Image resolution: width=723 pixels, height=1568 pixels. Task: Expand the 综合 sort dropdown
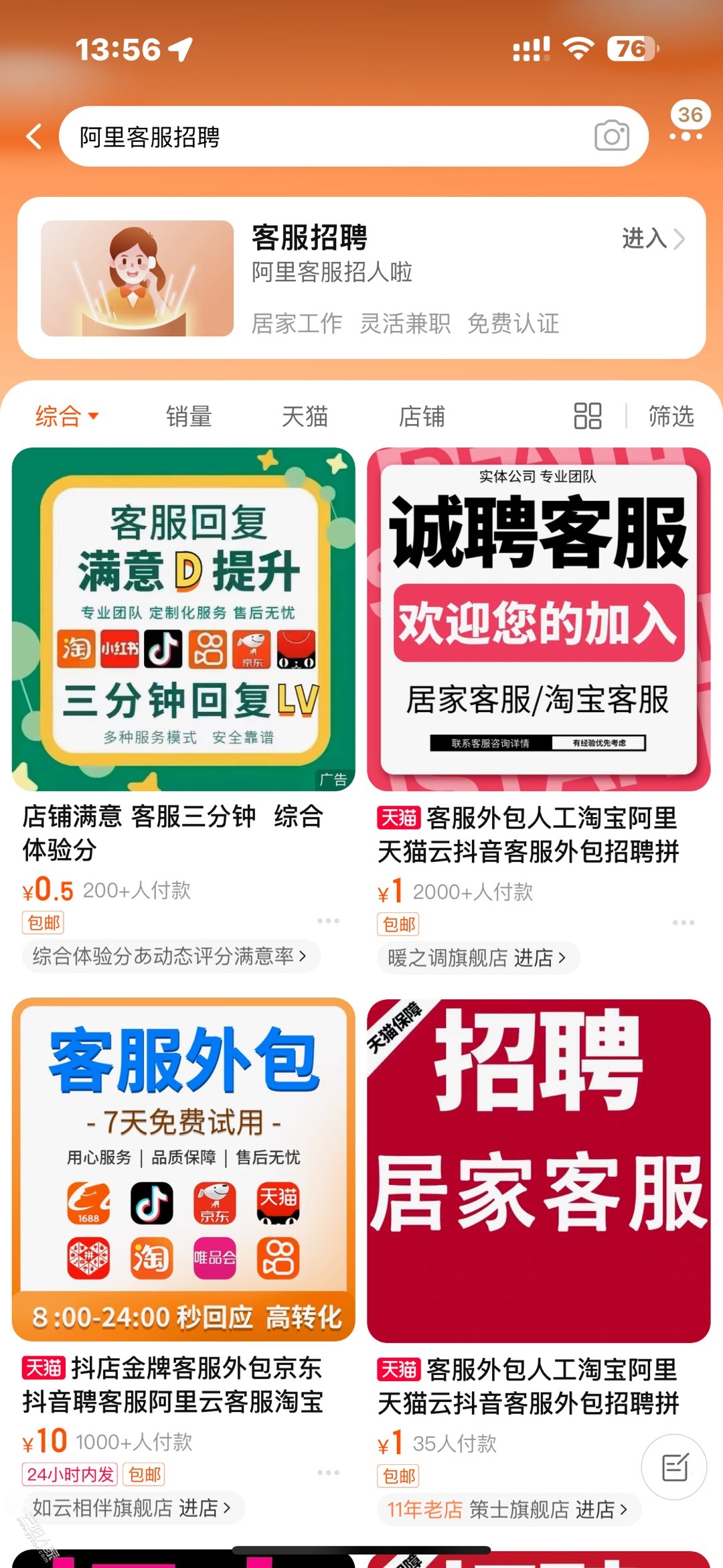66,416
